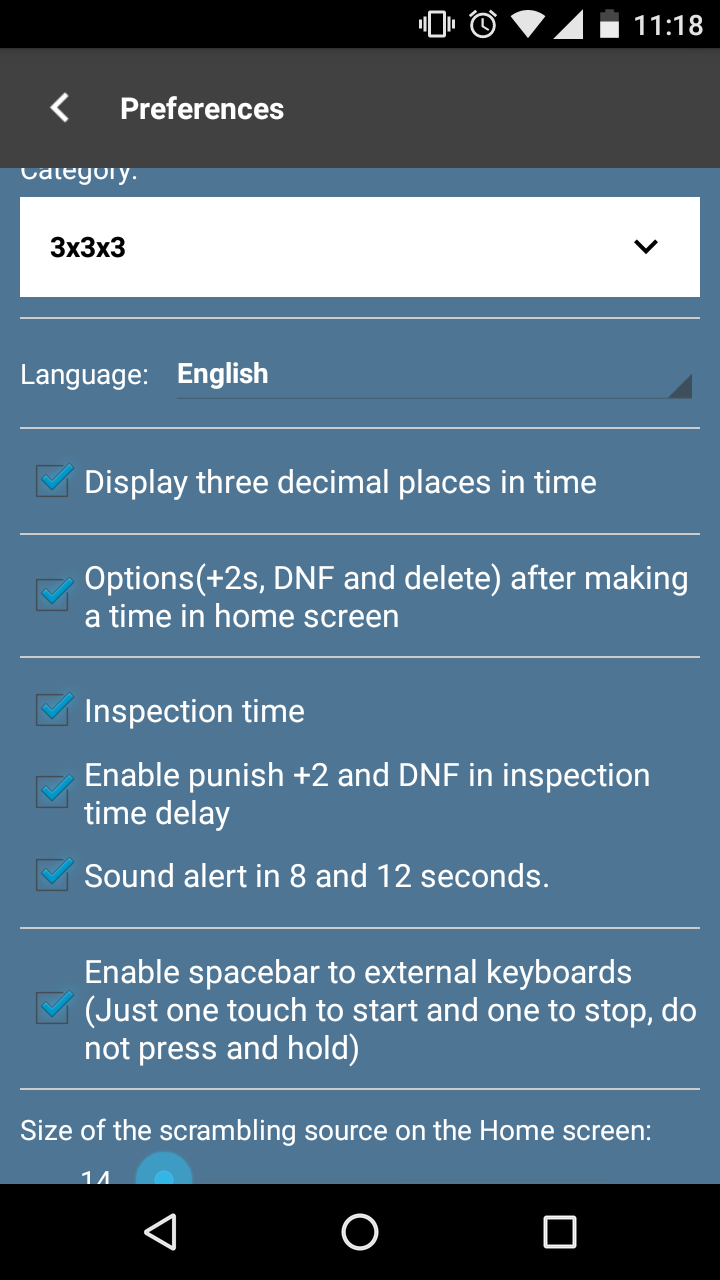The width and height of the screenshot is (720, 1280).
Task: Open recent apps from navigation bar
Action: tap(559, 1232)
